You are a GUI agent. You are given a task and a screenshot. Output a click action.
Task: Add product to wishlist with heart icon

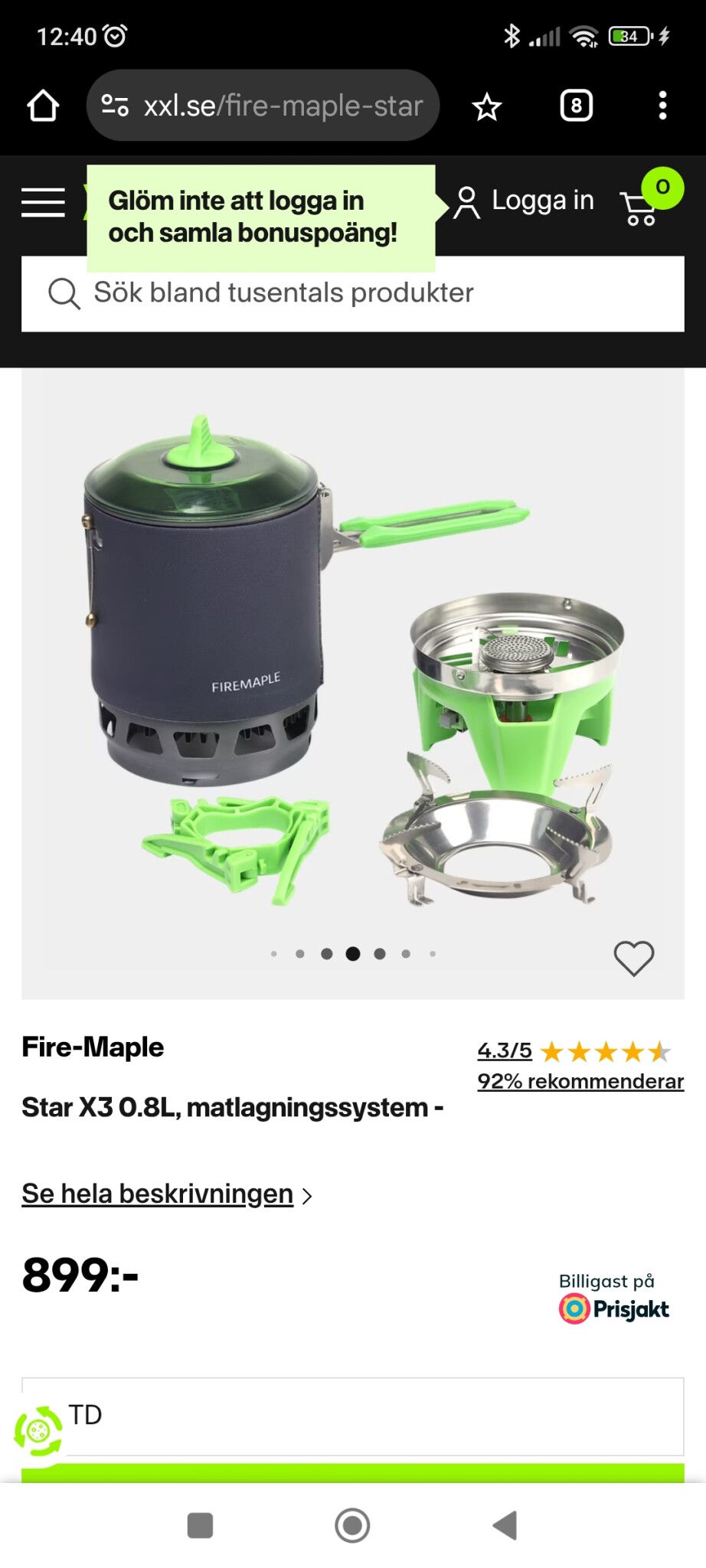coord(633,958)
